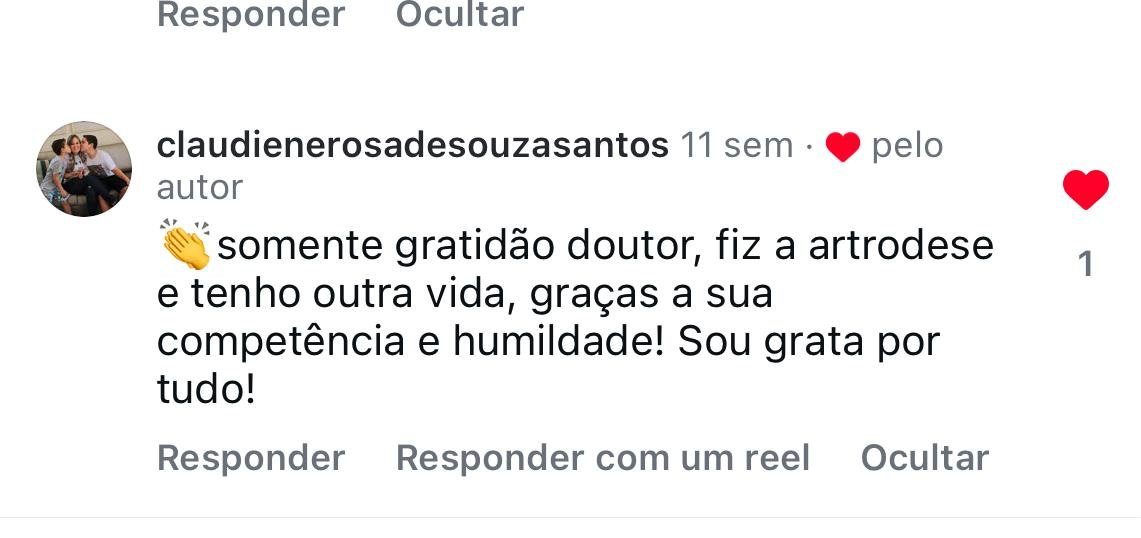Open claudienerosadesouzasantos profile picture
This screenshot has width=1141, height=538.
pos(84,169)
